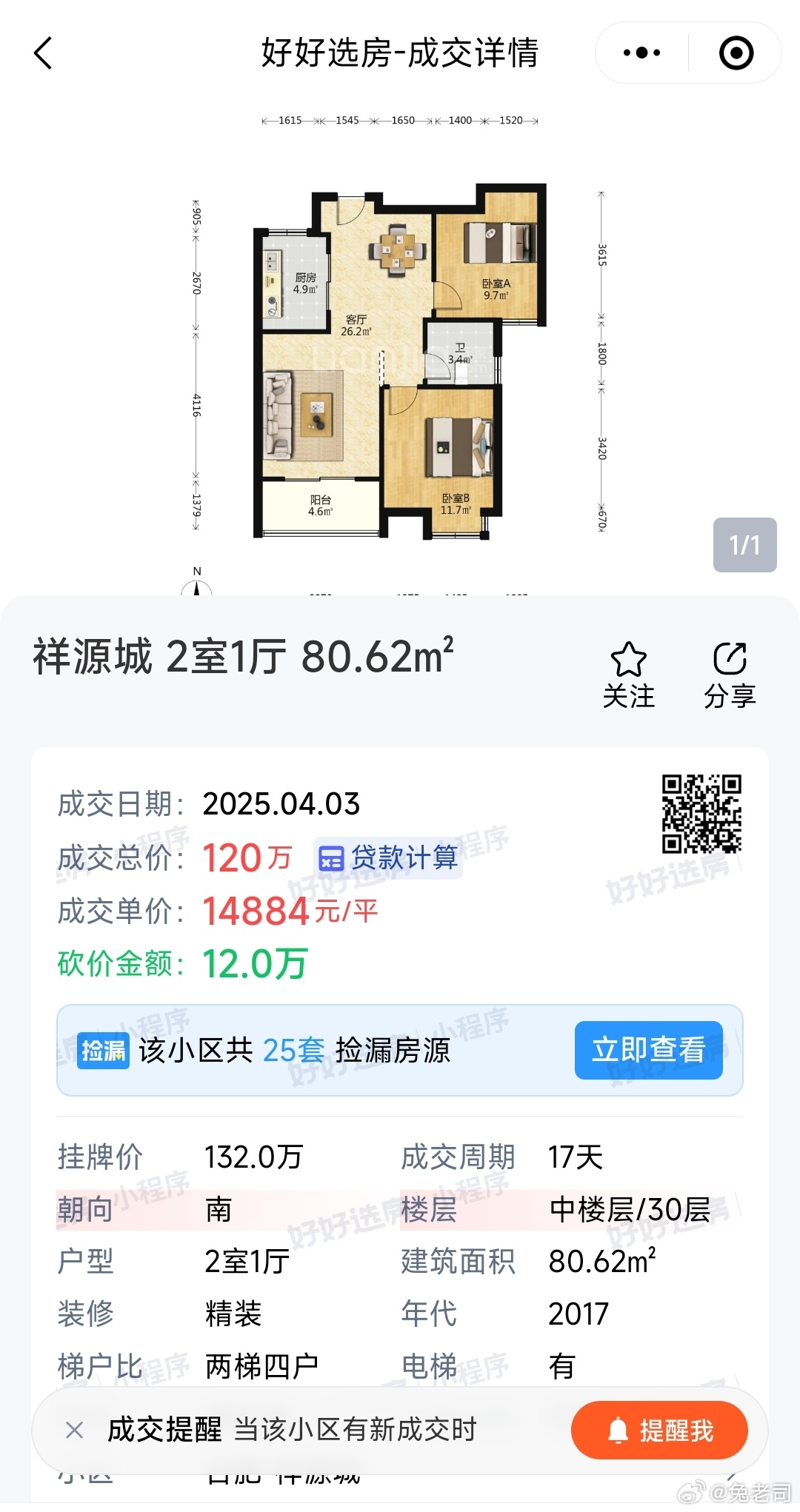Tap the 分享 share icon
Screen dimensions: 800x1512
[x=730, y=658]
